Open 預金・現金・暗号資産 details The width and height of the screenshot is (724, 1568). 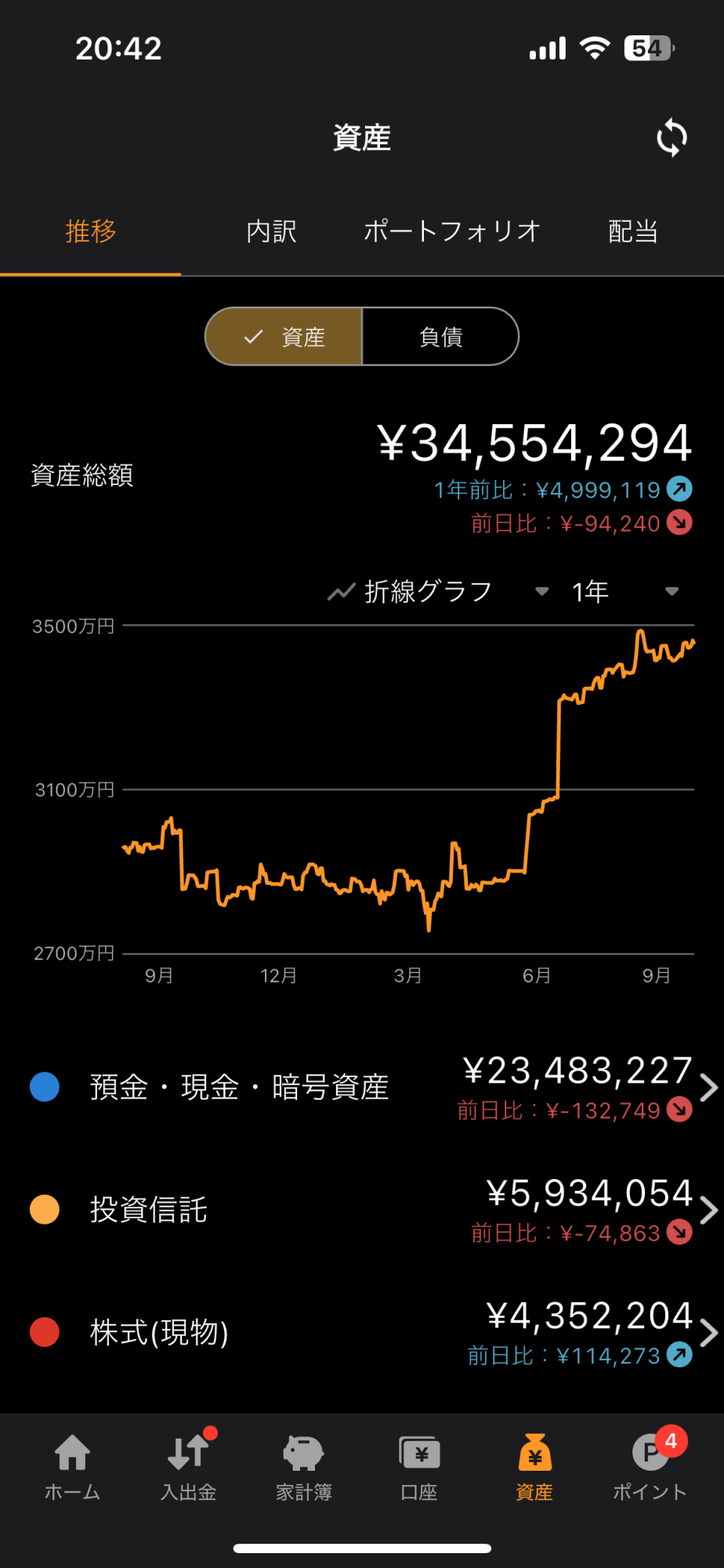[362, 1087]
